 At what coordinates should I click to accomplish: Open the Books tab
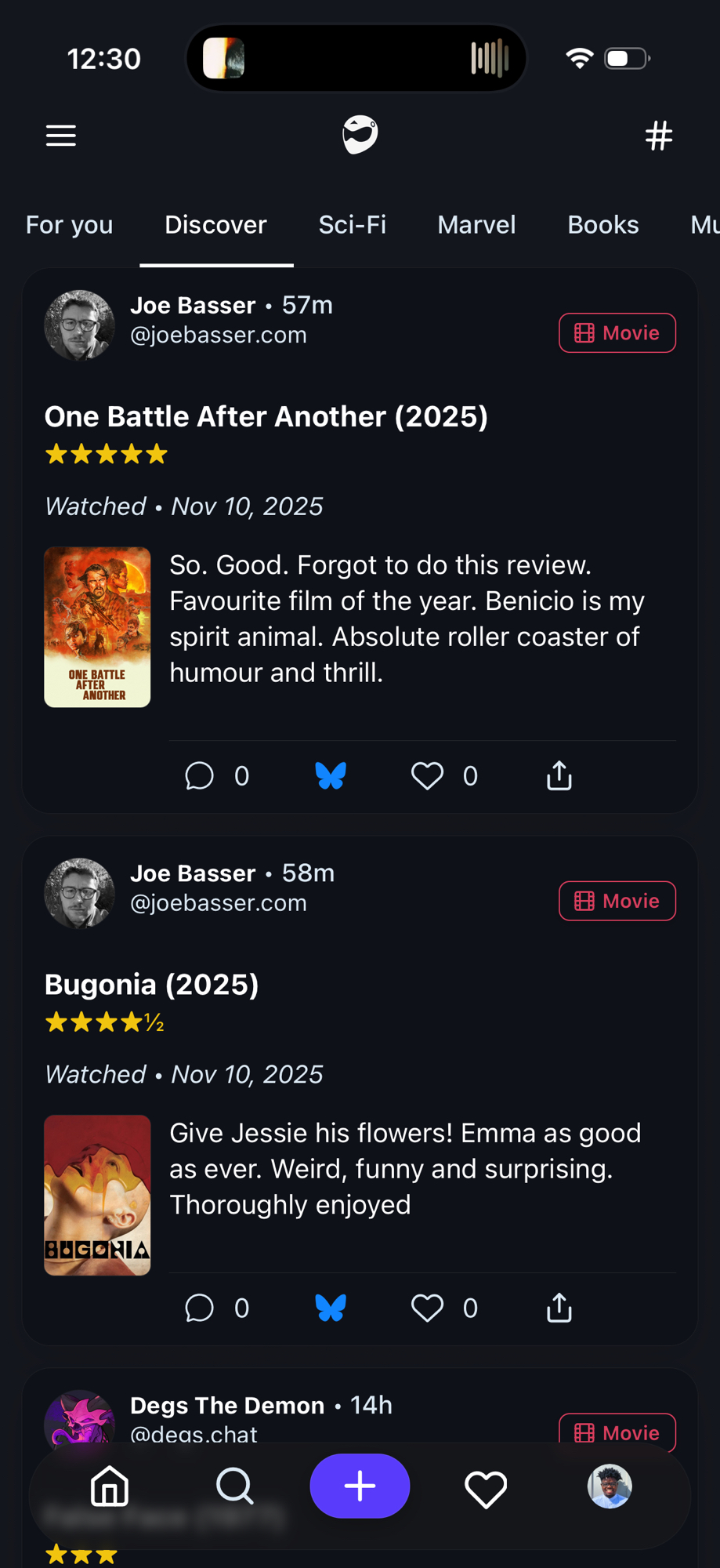(602, 225)
